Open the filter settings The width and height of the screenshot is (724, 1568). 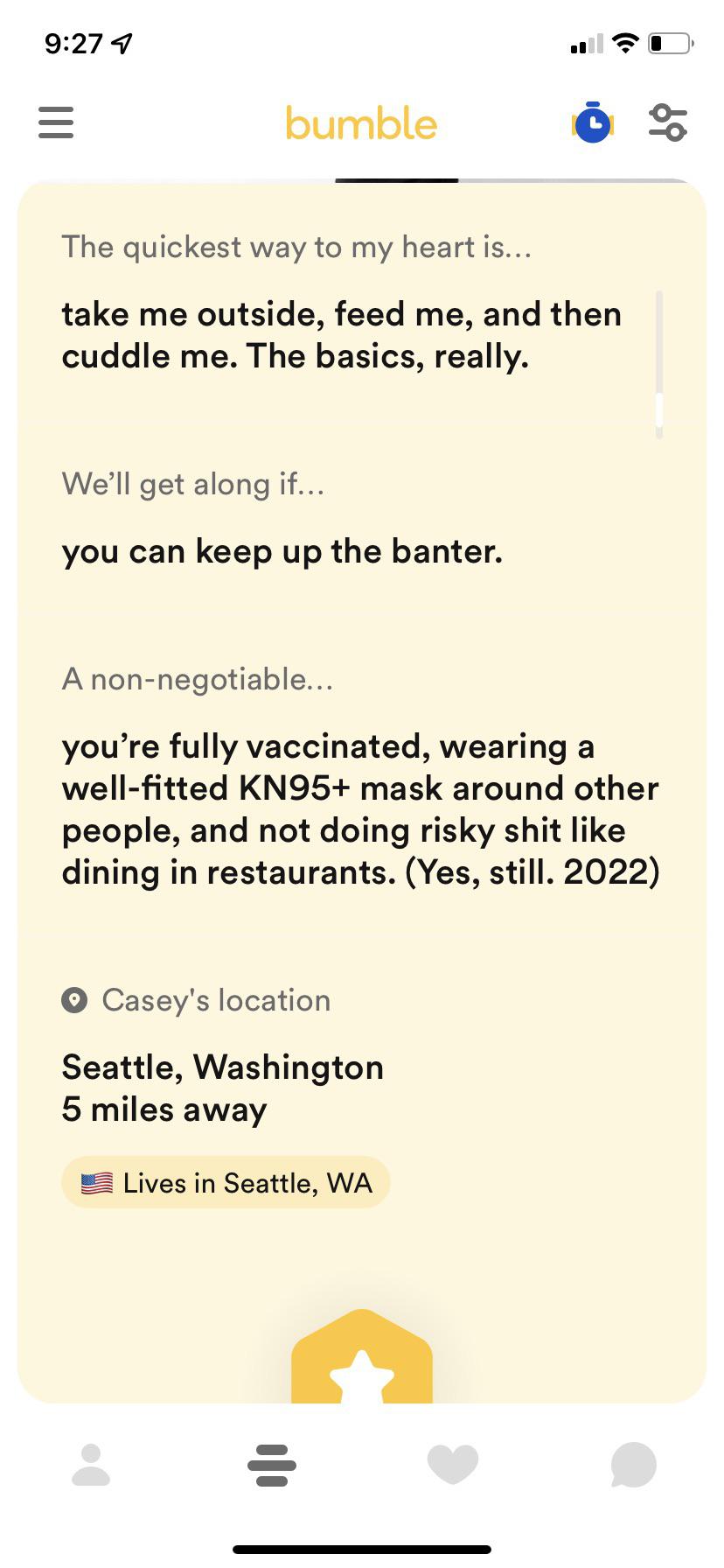pos(668,122)
